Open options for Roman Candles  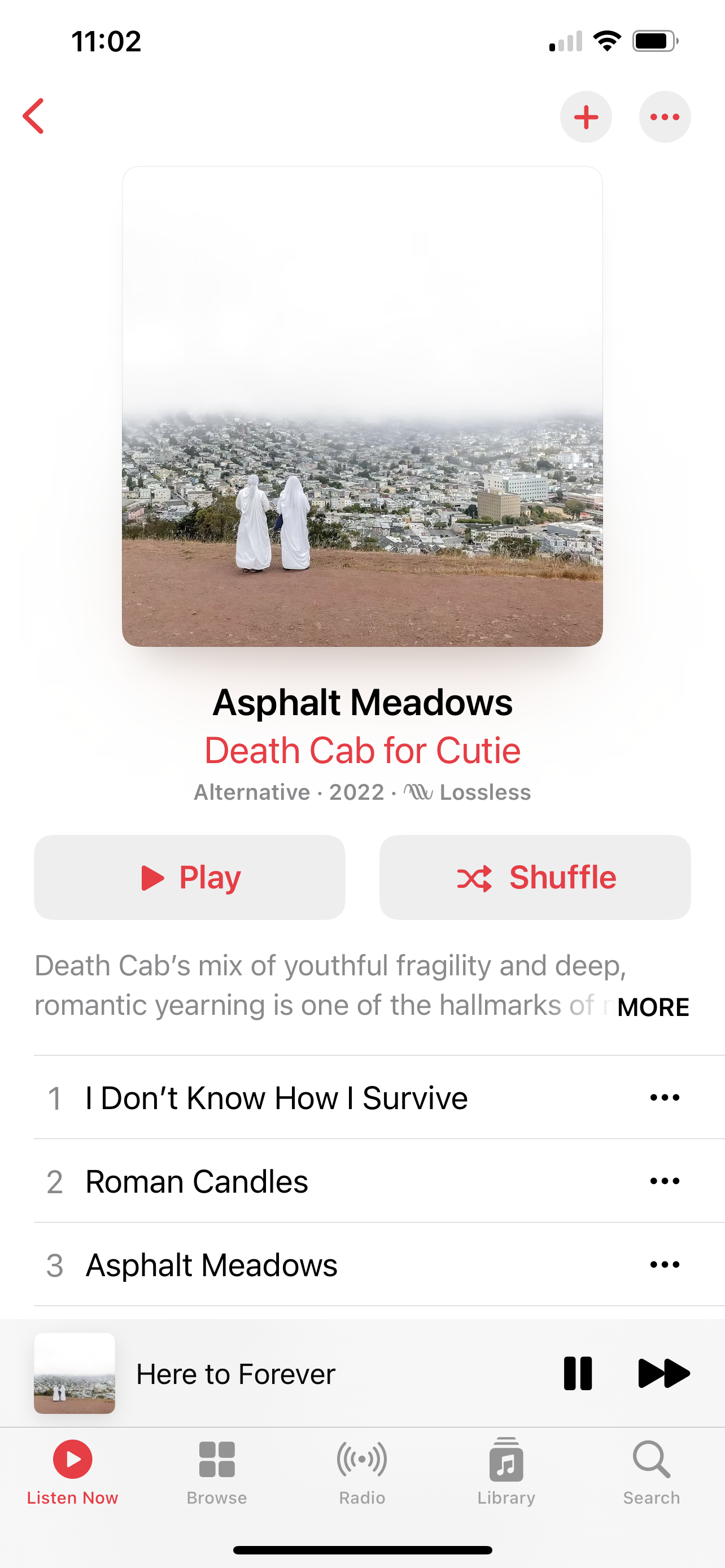pos(664,1181)
